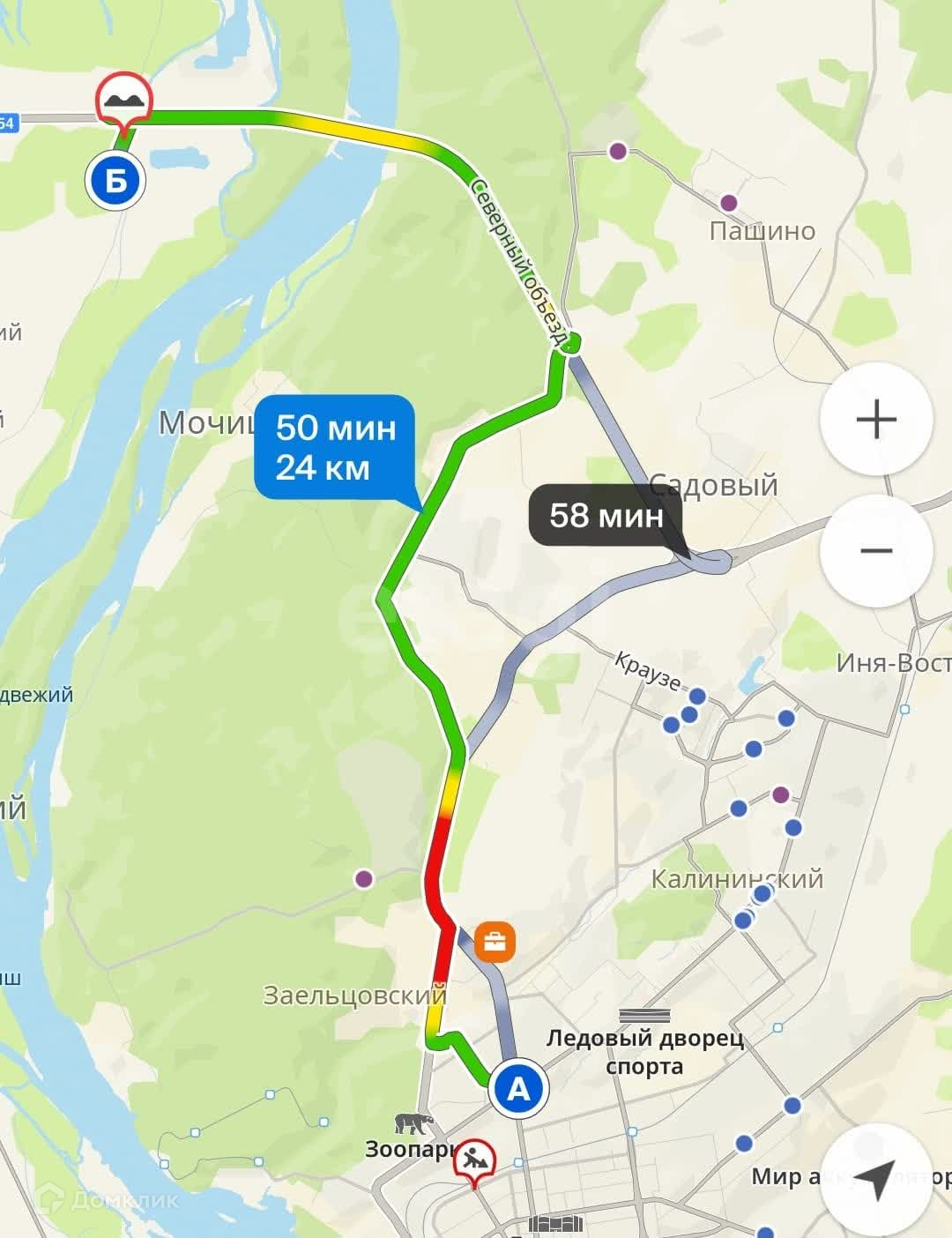Tap the 50 мин 24 км route bubble
Image resolution: width=952 pixels, height=1238 pixels.
pyautogui.click(x=334, y=447)
